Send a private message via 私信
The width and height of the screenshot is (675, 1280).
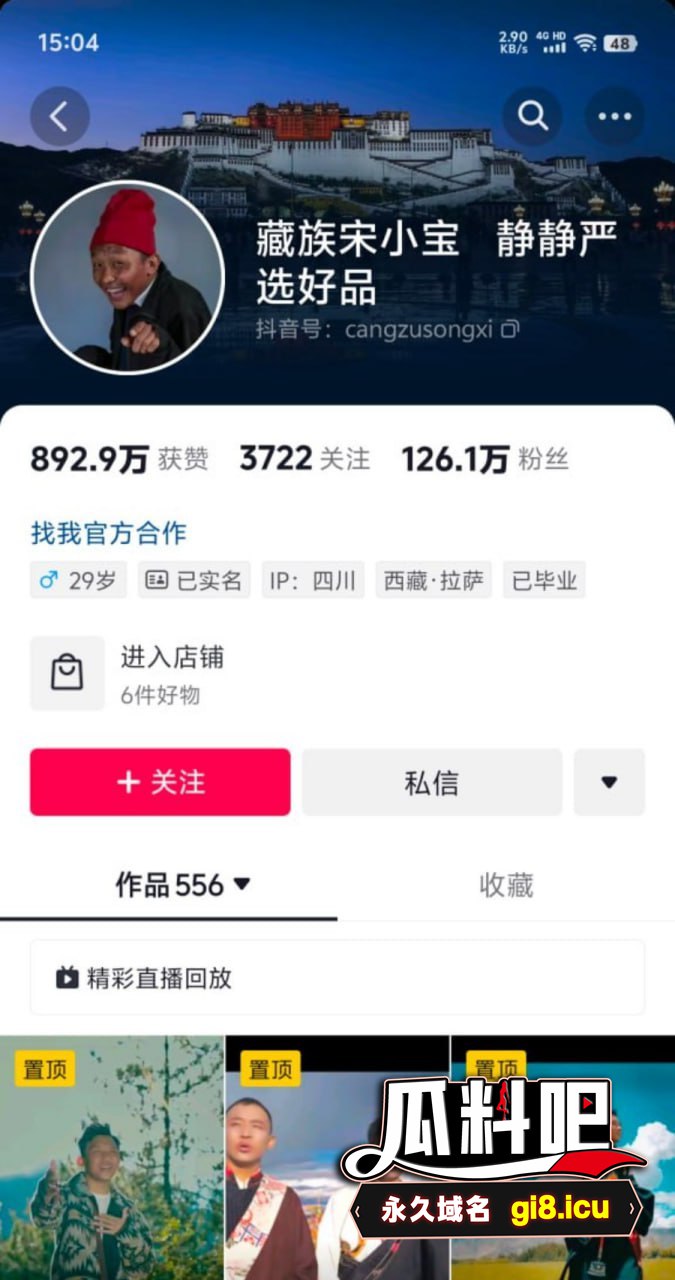[431, 782]
